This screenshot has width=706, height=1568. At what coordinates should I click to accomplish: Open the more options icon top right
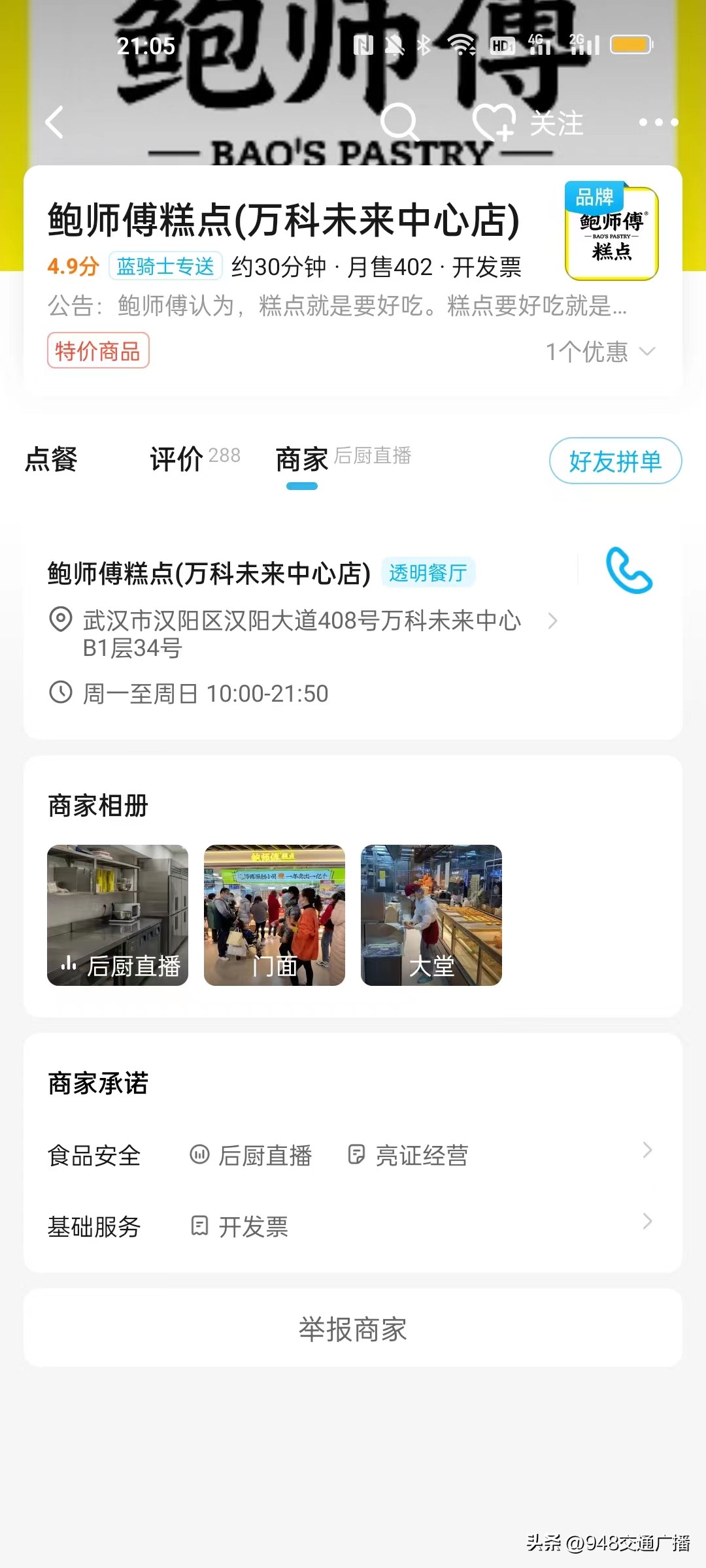pos(660,122)
